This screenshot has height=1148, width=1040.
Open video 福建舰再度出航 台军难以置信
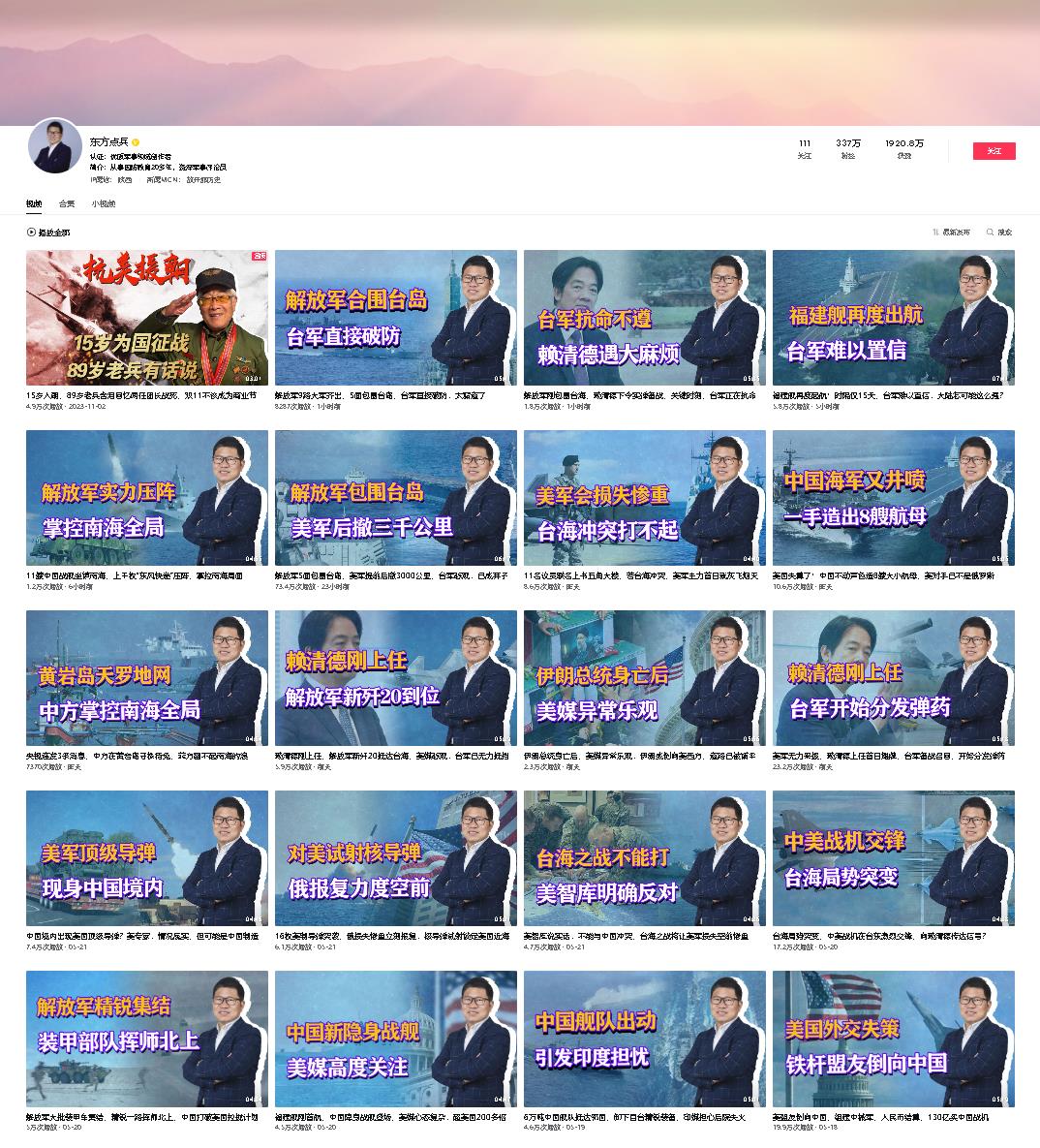(x=893, y=318)
